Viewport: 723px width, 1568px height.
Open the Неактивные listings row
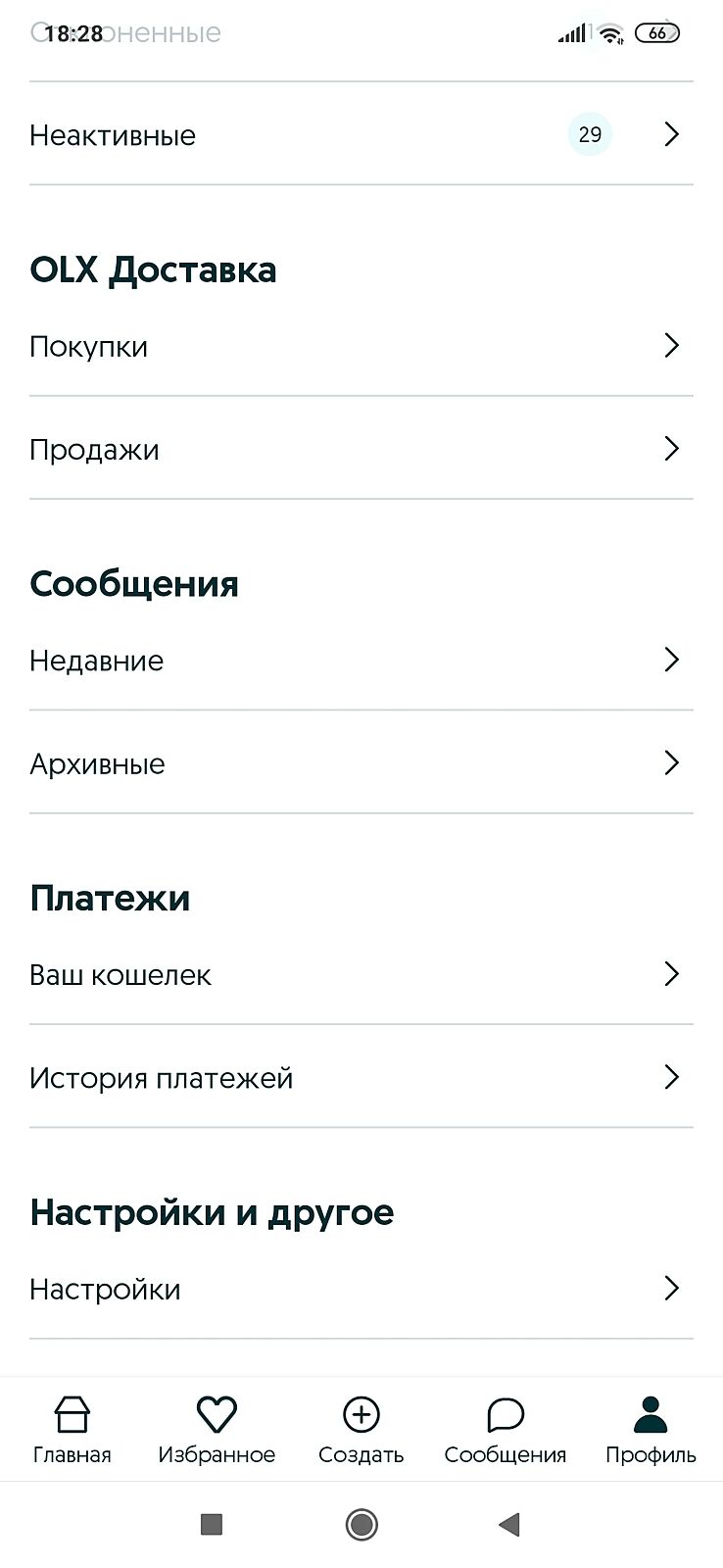tap(361, 135)
